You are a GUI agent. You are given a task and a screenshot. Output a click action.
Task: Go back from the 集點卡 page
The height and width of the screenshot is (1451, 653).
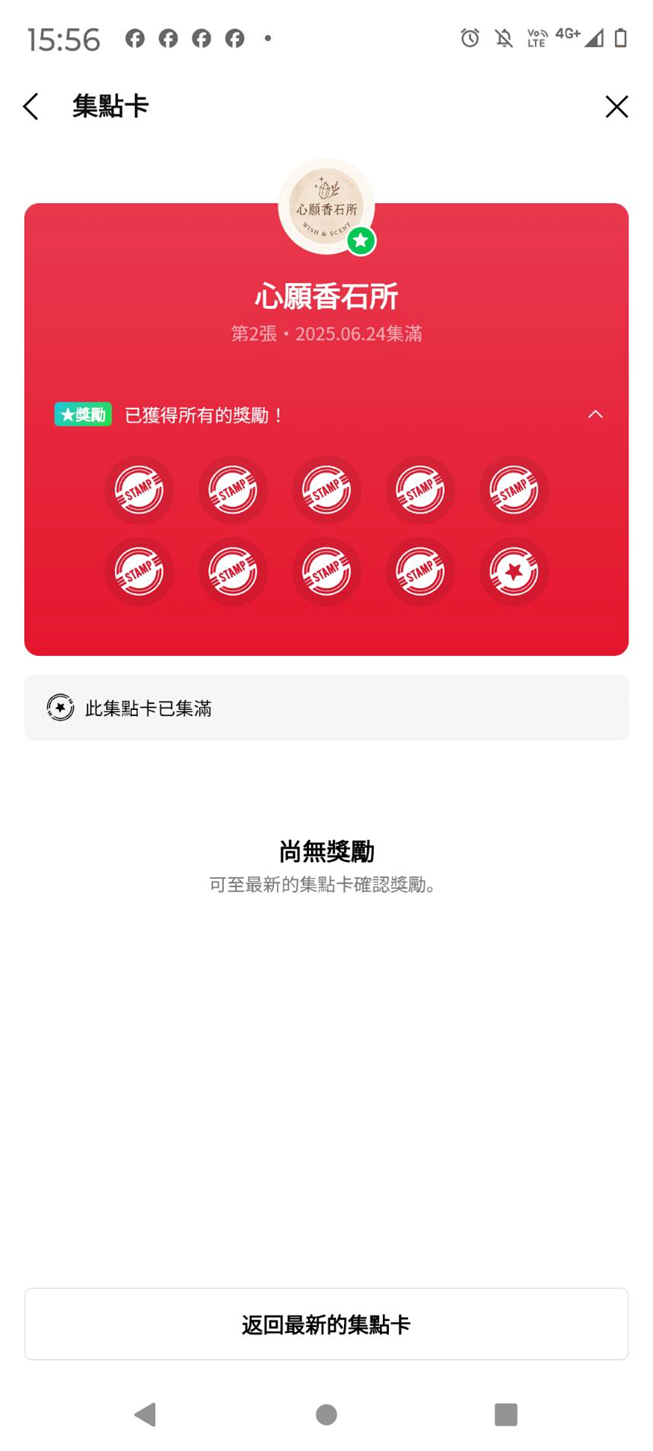pos(31,107)
